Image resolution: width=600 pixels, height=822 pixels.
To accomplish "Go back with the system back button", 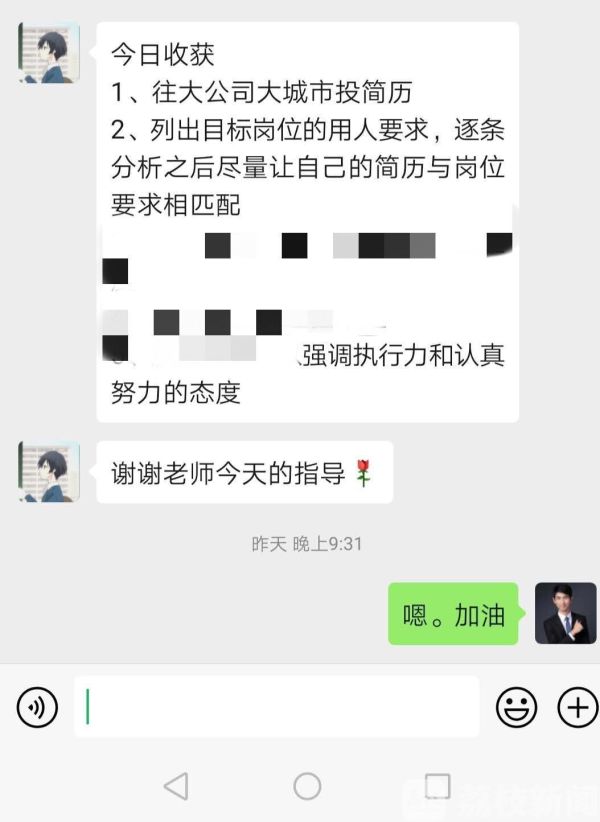I will tap(176, 786).
